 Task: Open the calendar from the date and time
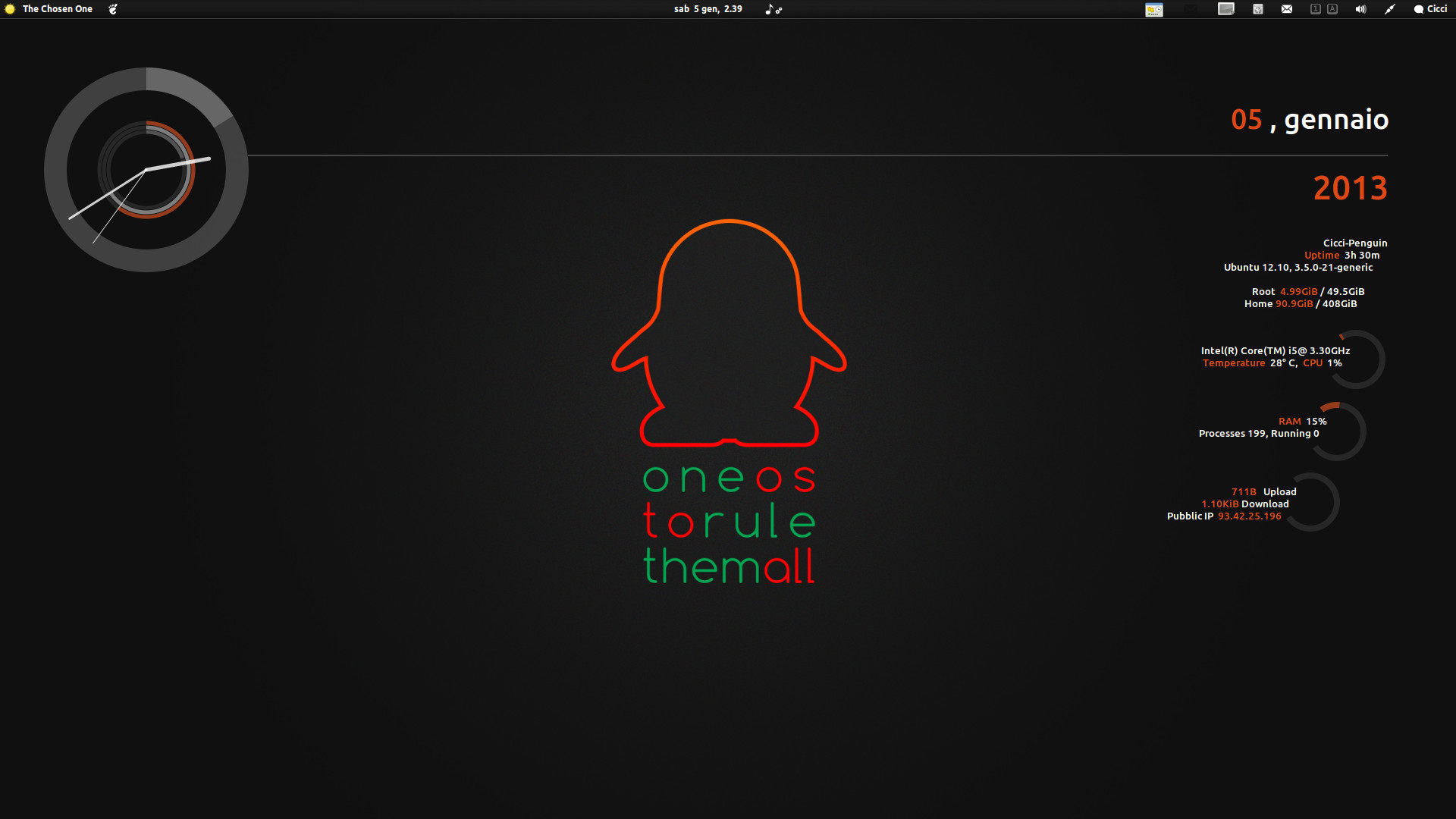coord(708,9)
